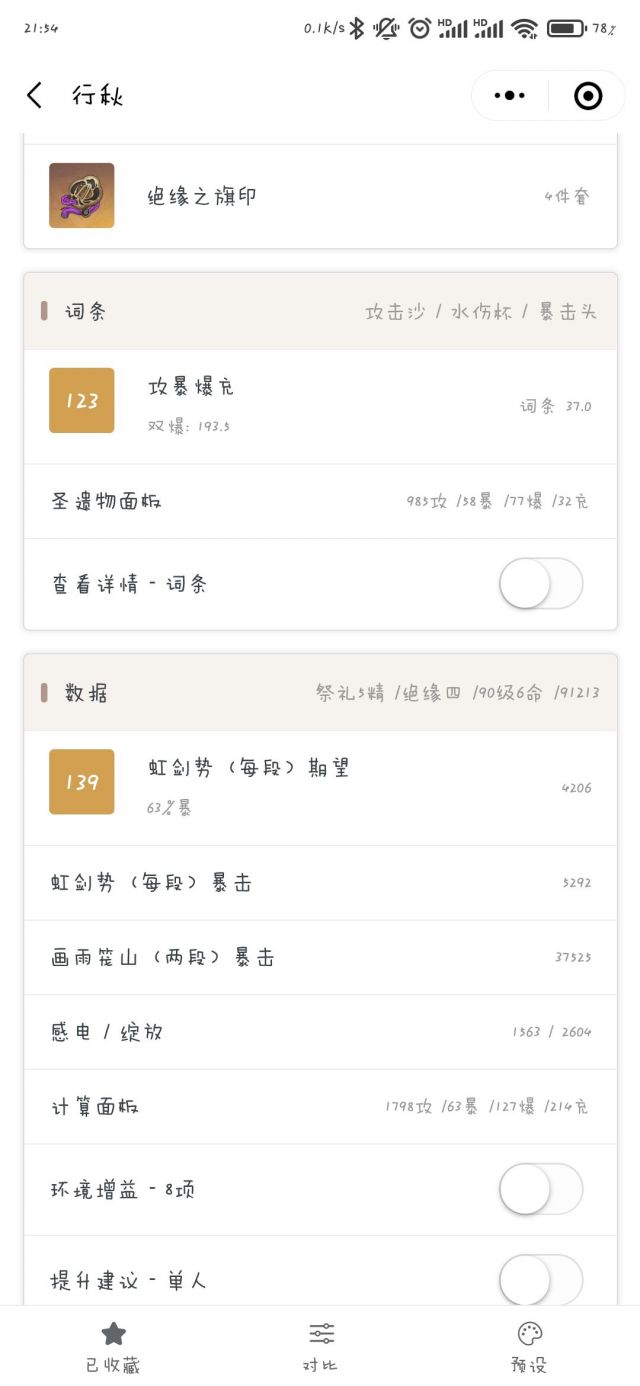Enable the 环境增益 - 8项 switch

[x=541, y=1189]
